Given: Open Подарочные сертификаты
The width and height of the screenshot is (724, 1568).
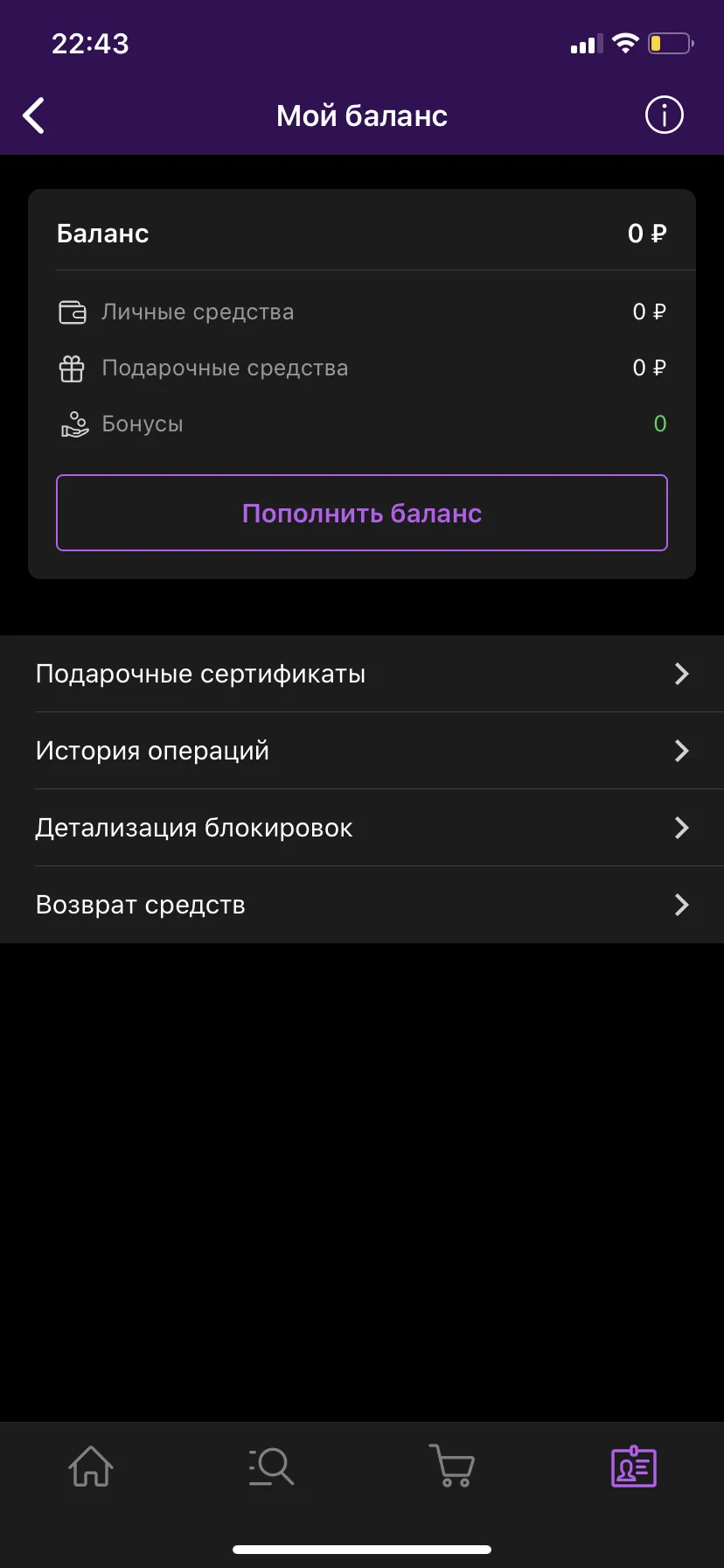Looking at the screenshot, I should [362, 674].
